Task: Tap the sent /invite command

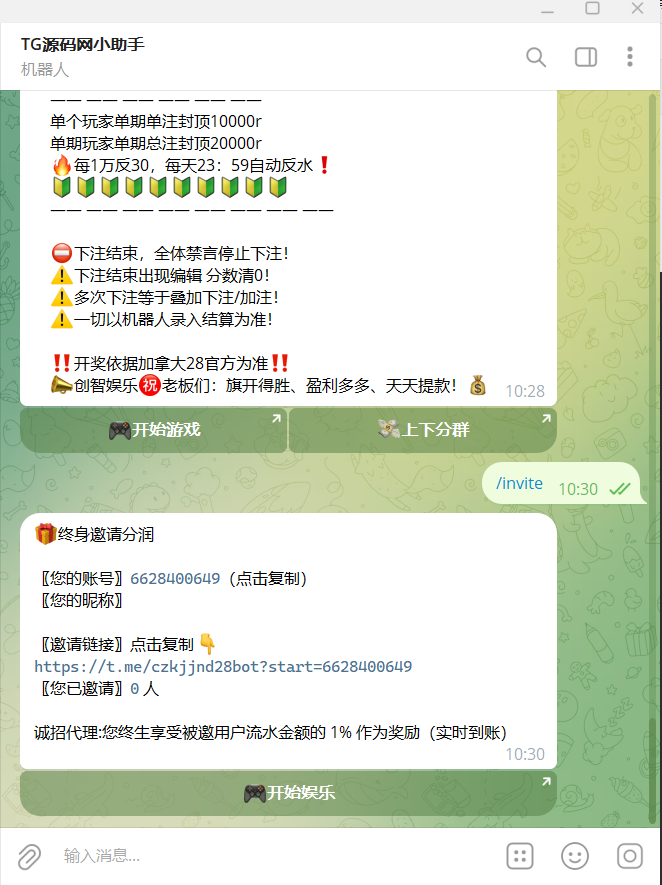Action: pyautogui.click(x=519, y=484)
